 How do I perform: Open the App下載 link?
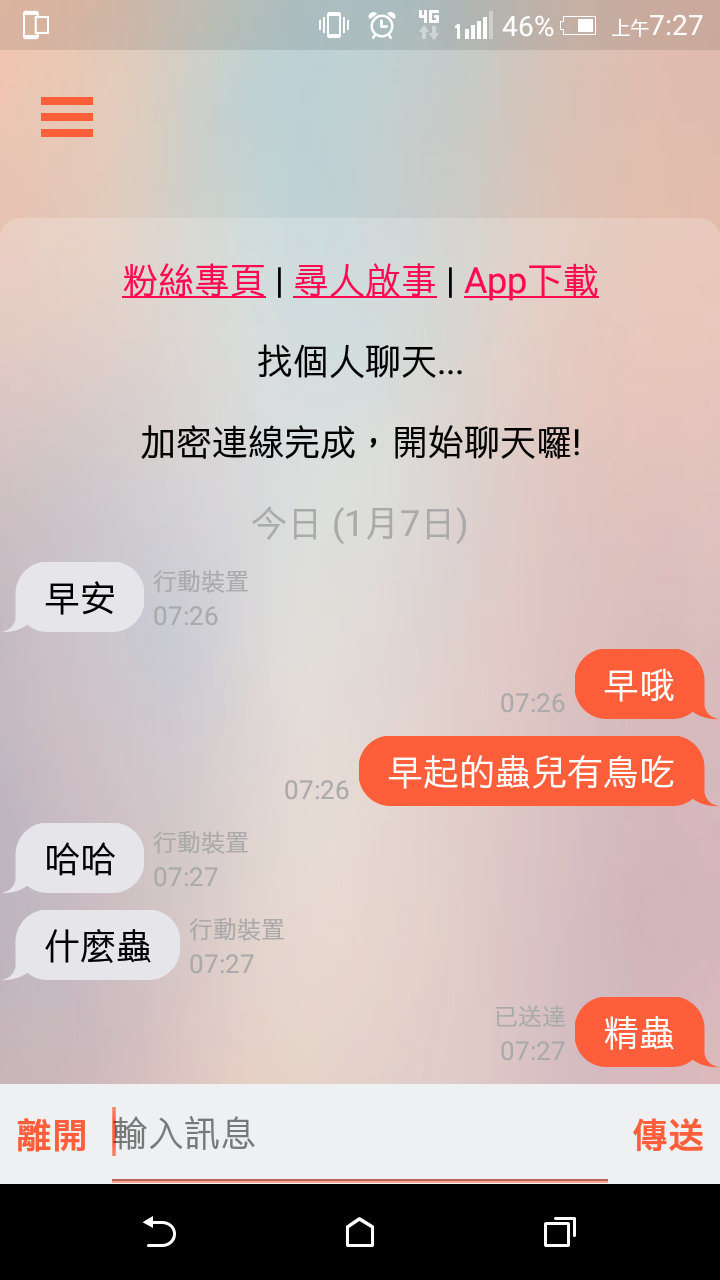pos(531,282)
